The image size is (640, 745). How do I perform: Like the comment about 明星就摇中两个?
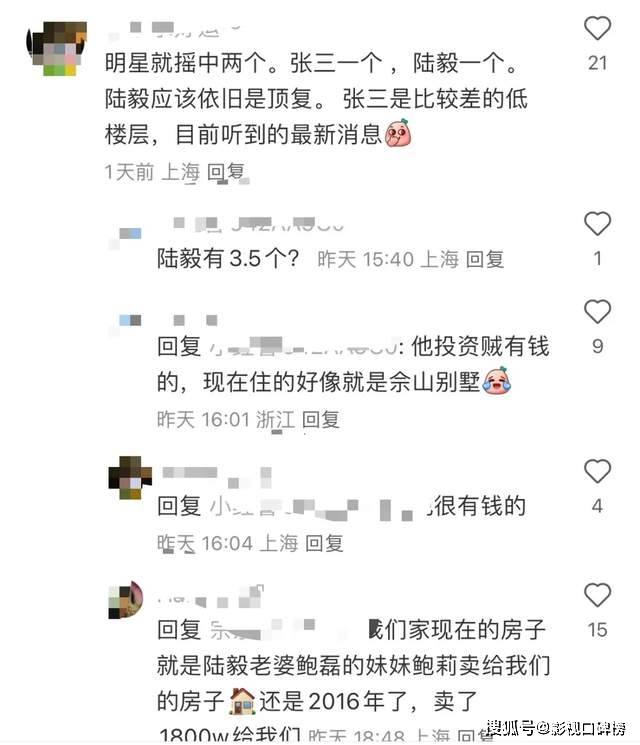point(597,28)
